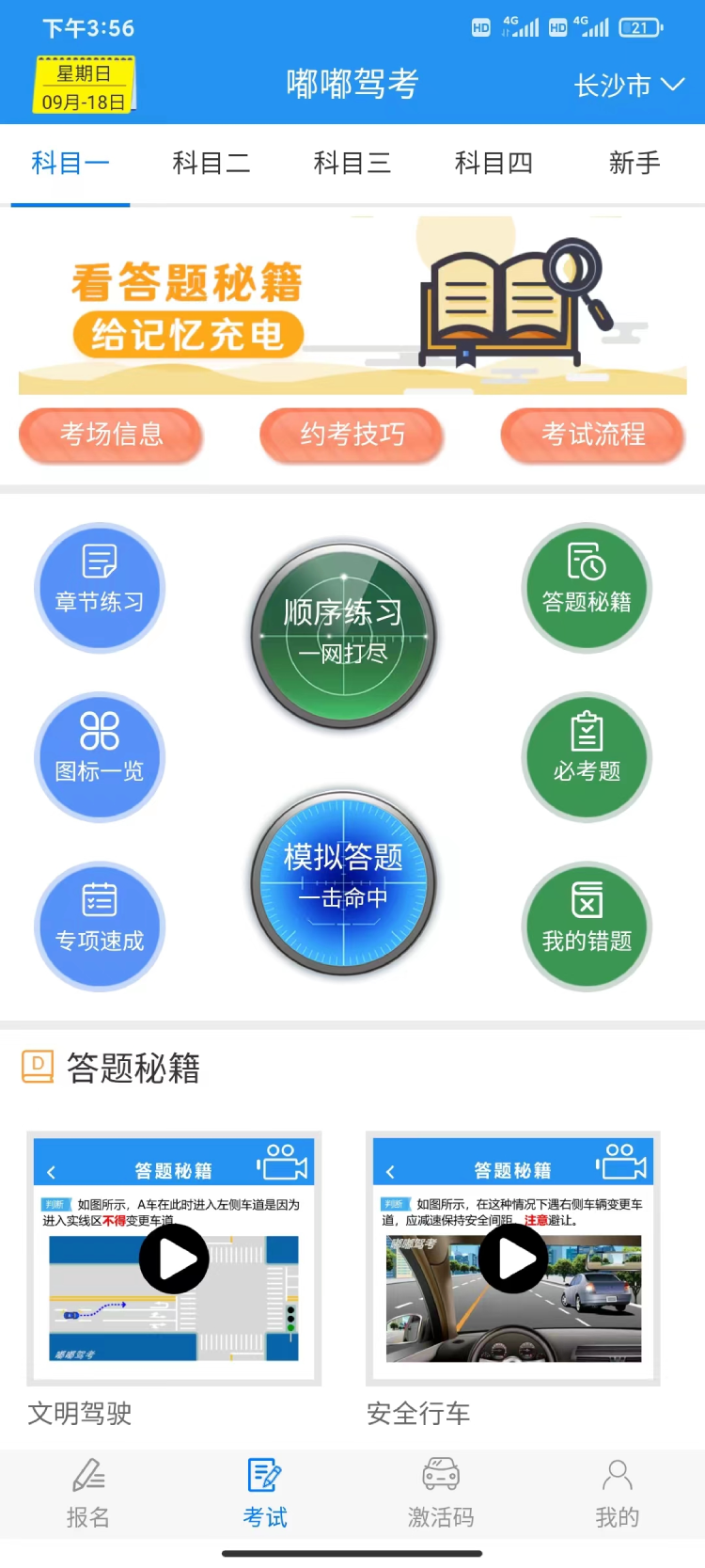Tap the 答题秘籍 banner image
Viewport: 705px width, 1568px height.
pyautogui.click(x=352, y=306)
